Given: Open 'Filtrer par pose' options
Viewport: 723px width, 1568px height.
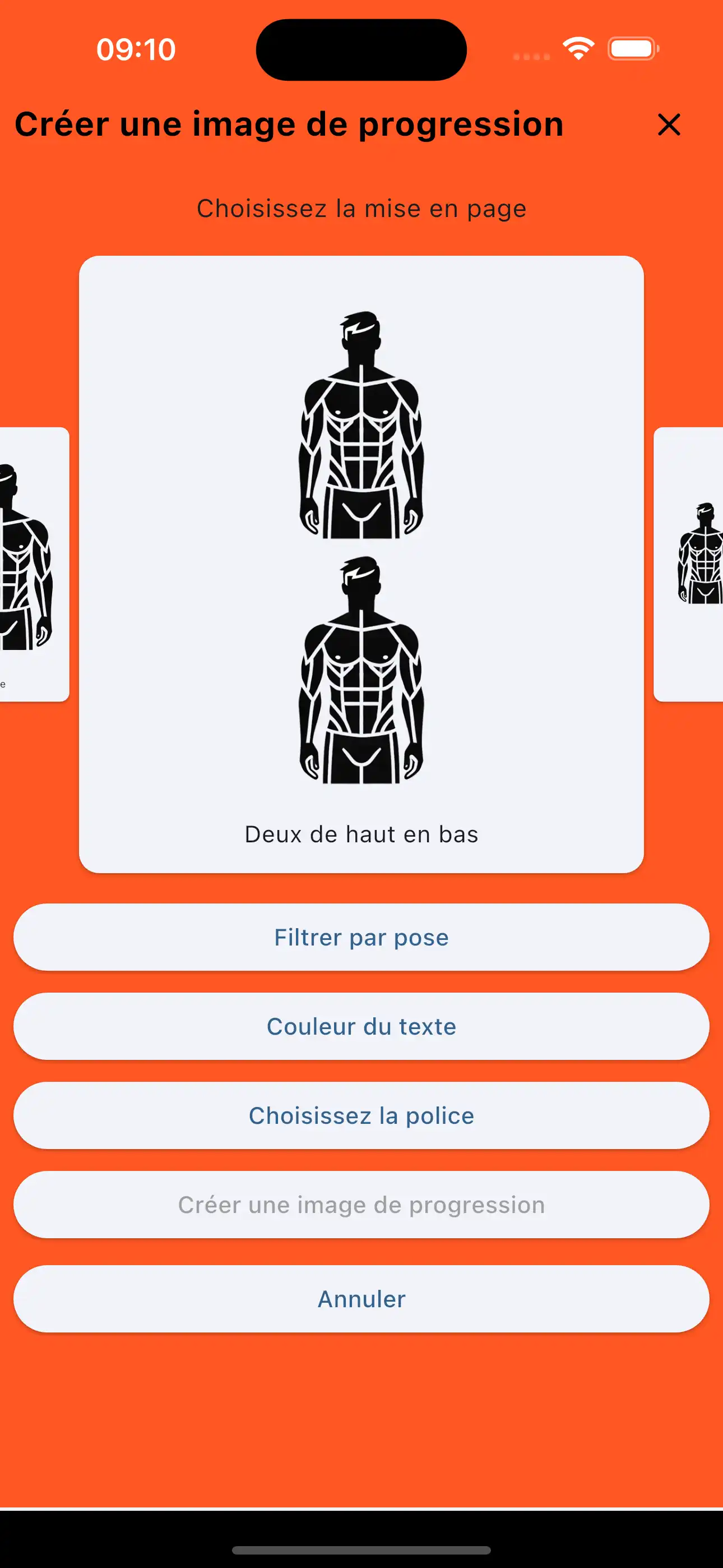Looking at the screenshot, I should [x=361, y=937].
